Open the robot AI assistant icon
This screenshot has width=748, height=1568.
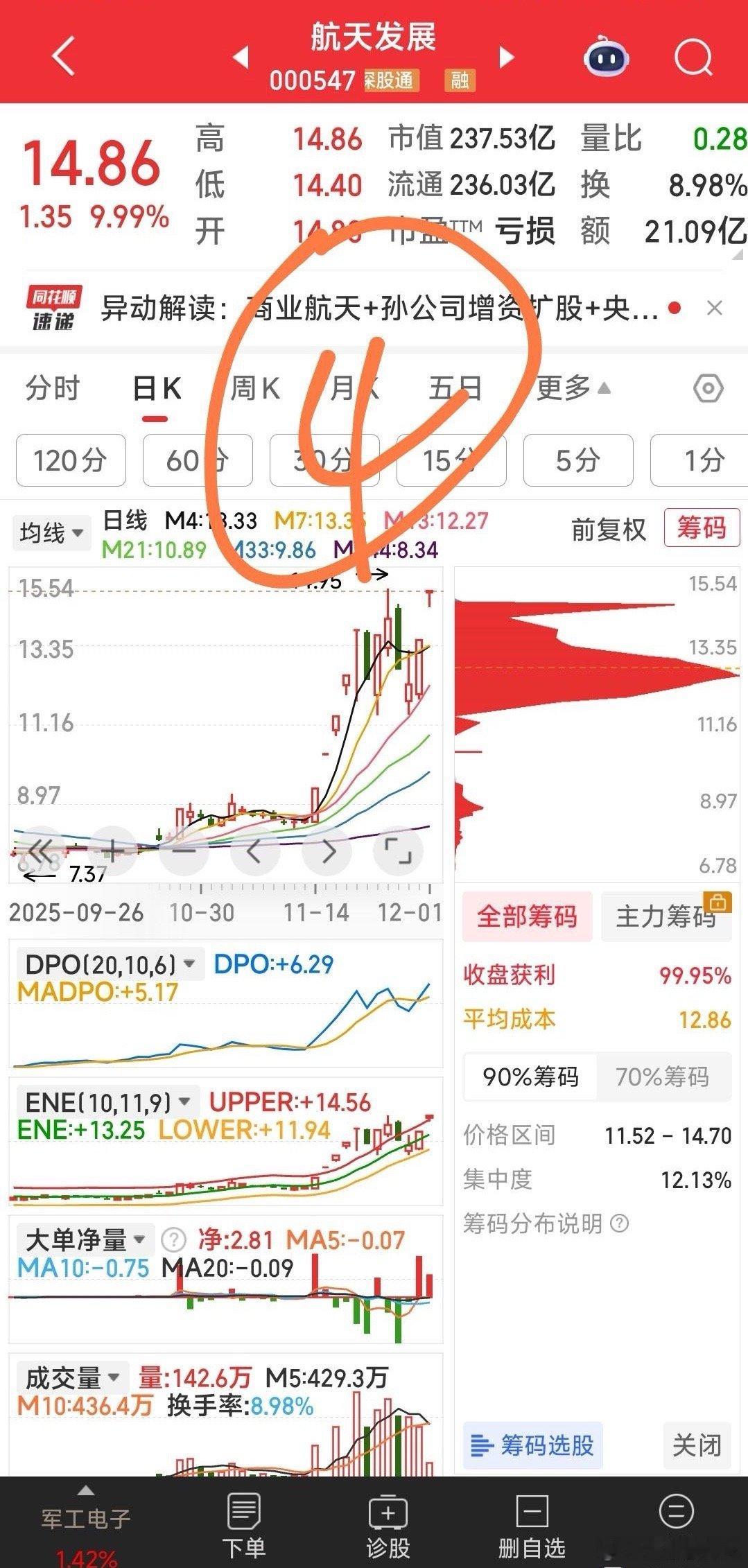click(x=607, y=57)
